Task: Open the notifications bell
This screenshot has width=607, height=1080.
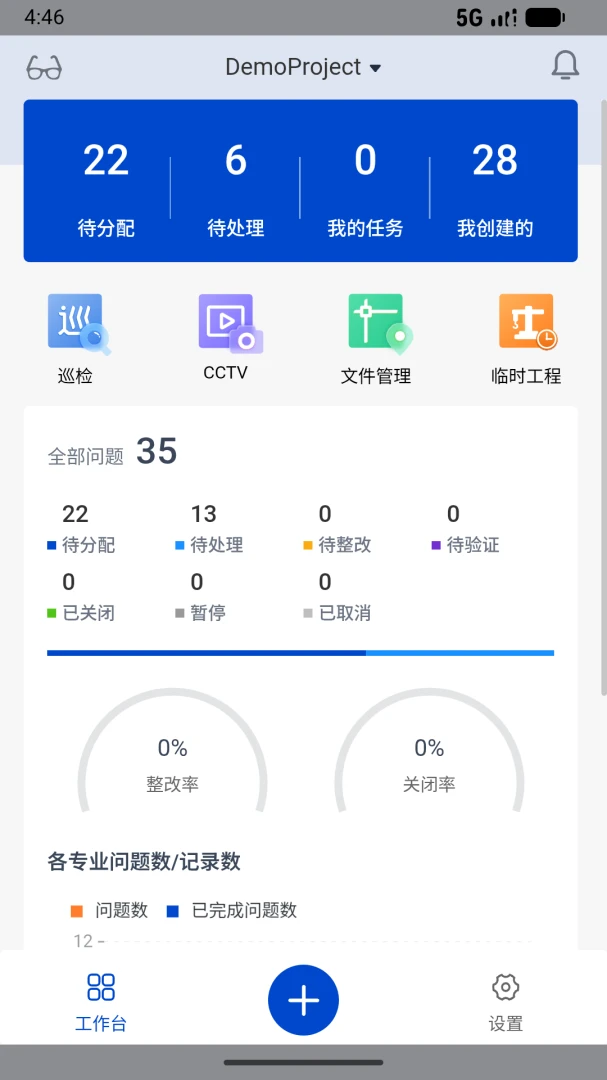Action: [565, 66]
